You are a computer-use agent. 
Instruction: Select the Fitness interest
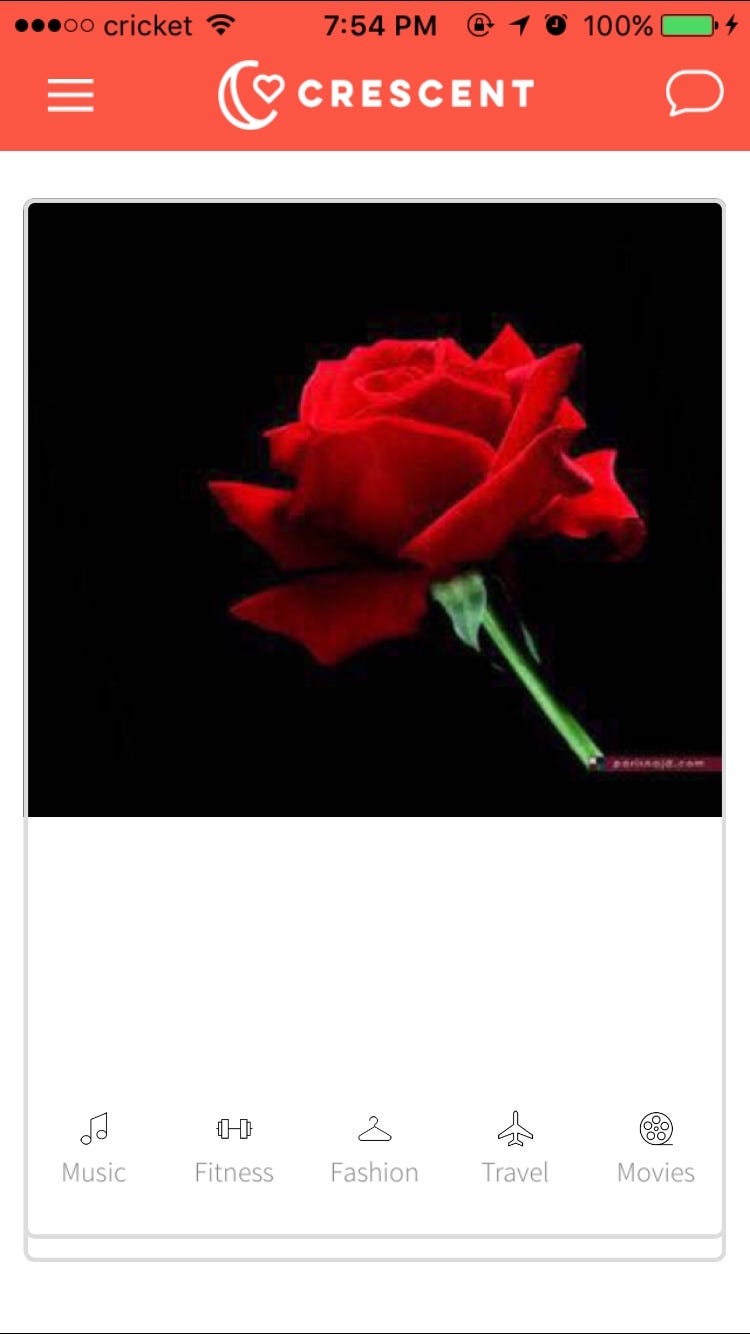pyautogui.click(x=234, y=1150)
